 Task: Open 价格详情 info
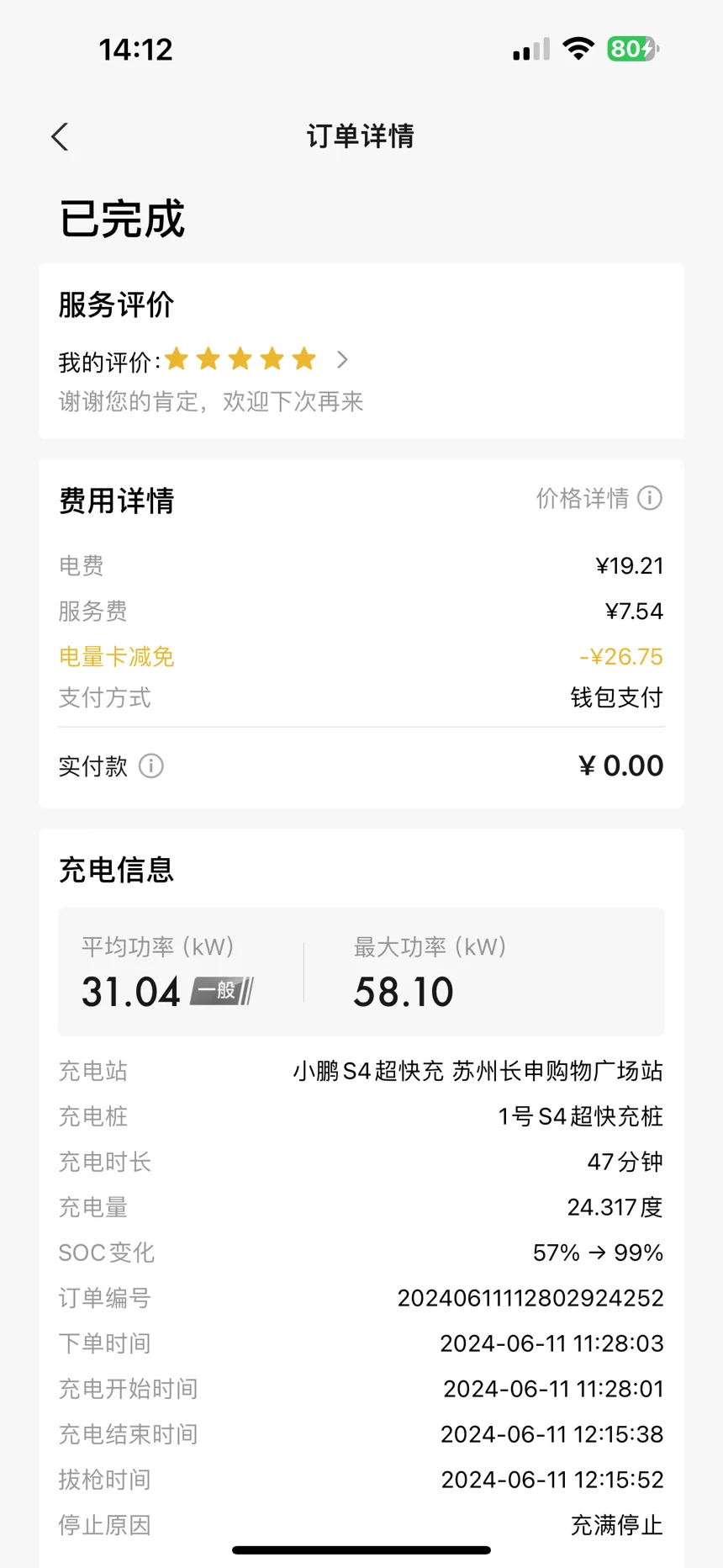tap(599, 498)
